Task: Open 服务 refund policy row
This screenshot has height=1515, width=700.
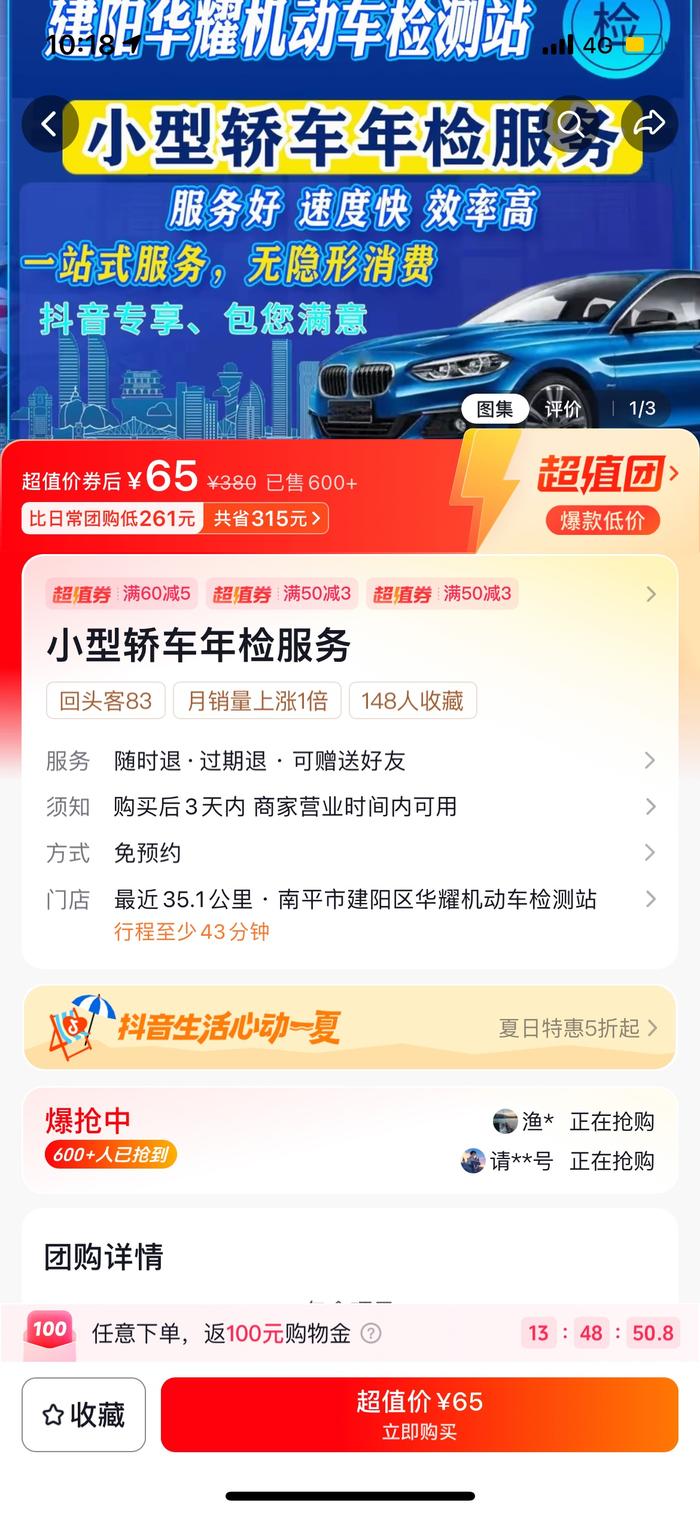Action: click(x=350, y=761)
